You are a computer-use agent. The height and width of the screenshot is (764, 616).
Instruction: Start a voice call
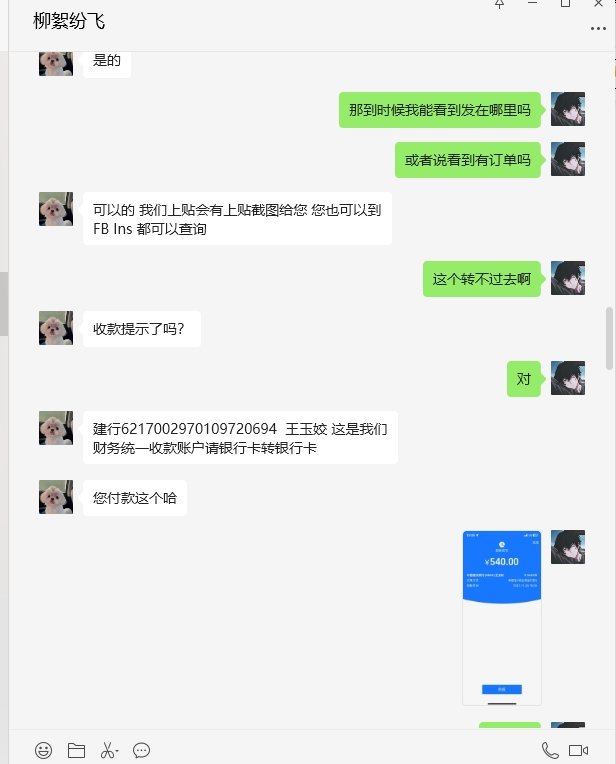pos(550,750)
